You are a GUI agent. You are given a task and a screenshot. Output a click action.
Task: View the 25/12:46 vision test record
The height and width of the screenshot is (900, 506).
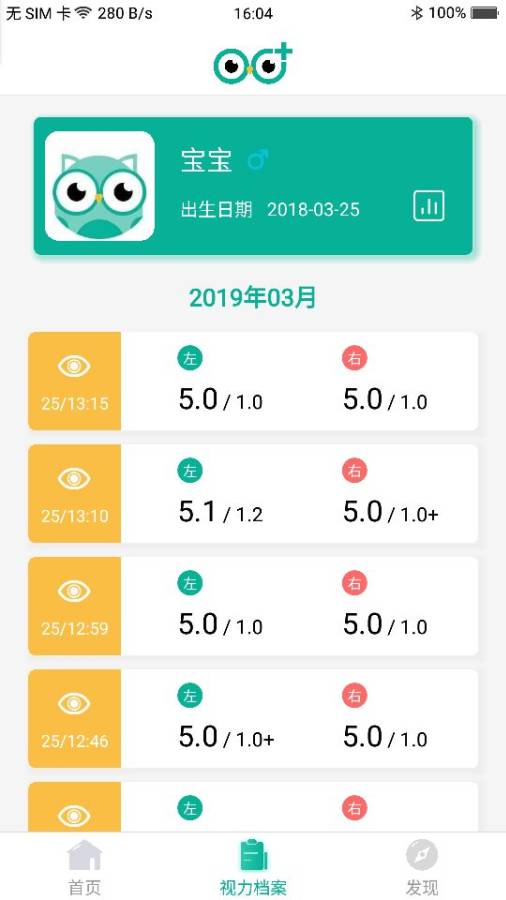tap(253, 719)
